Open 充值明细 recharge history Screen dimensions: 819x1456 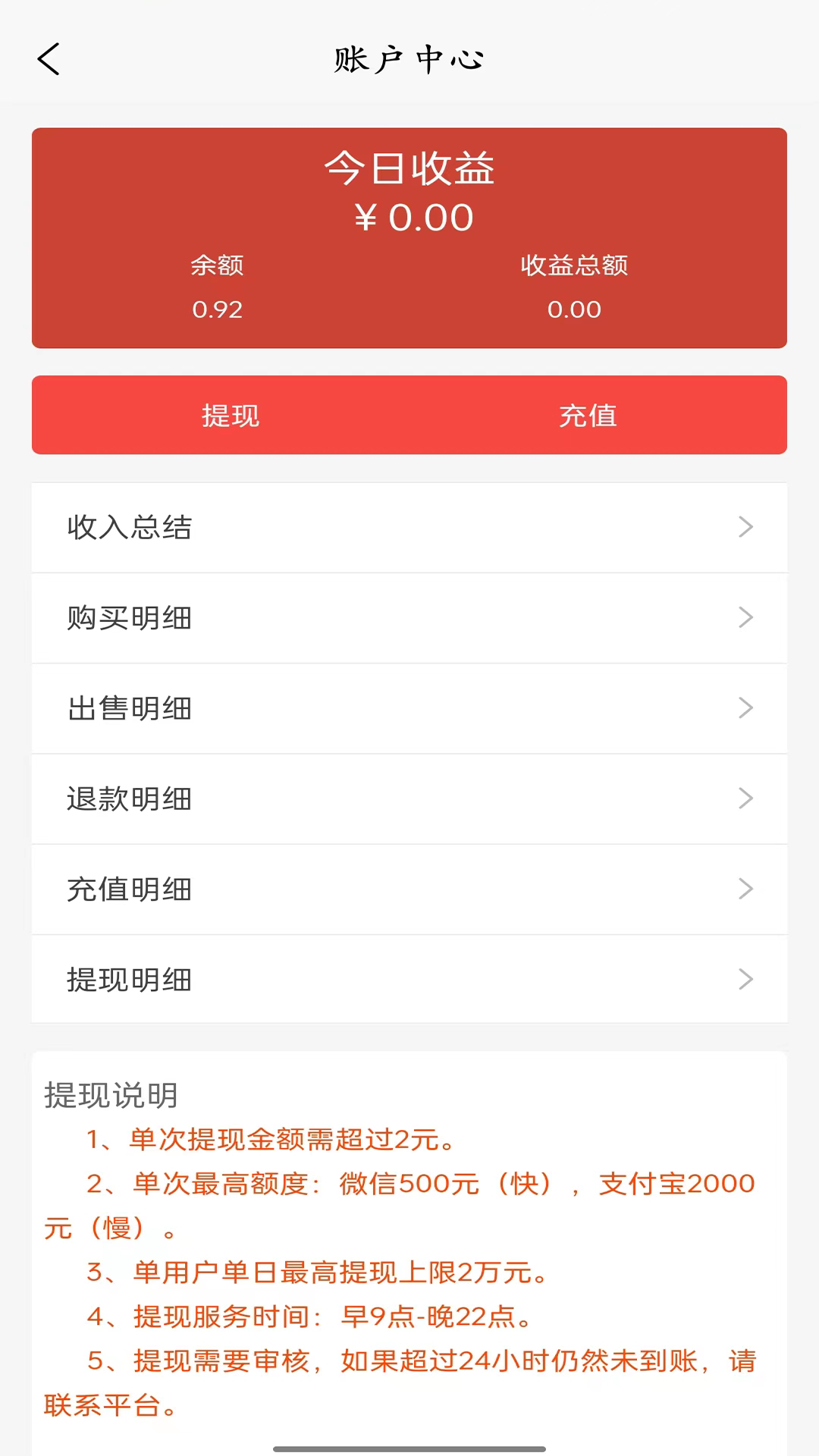point(409,889)
